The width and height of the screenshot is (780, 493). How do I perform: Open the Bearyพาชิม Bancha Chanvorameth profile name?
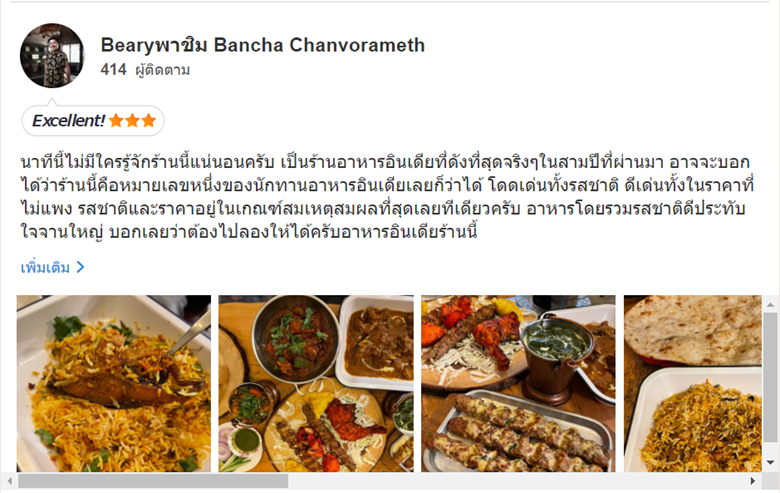tap(262, 45)
